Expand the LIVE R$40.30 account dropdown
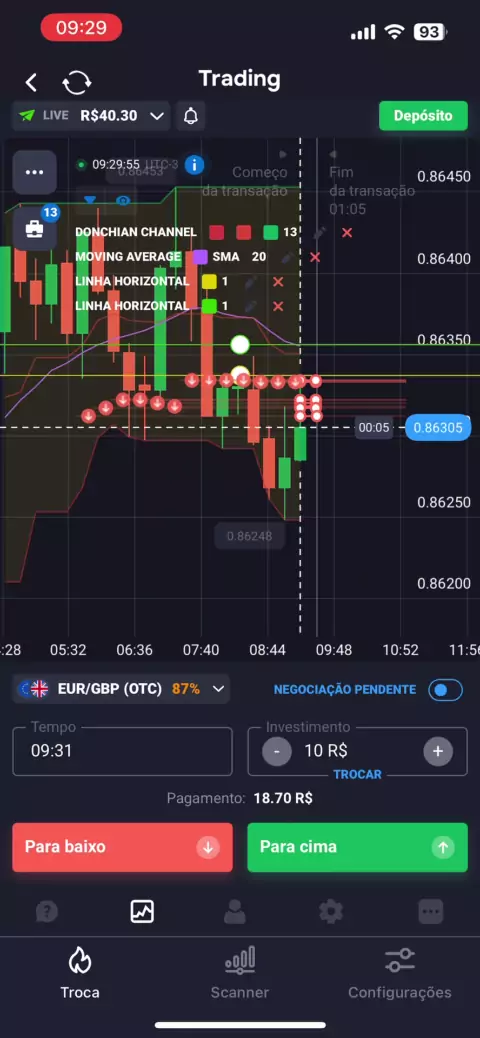This screenshot has height=1038, width=480. (x=91, y=116)
